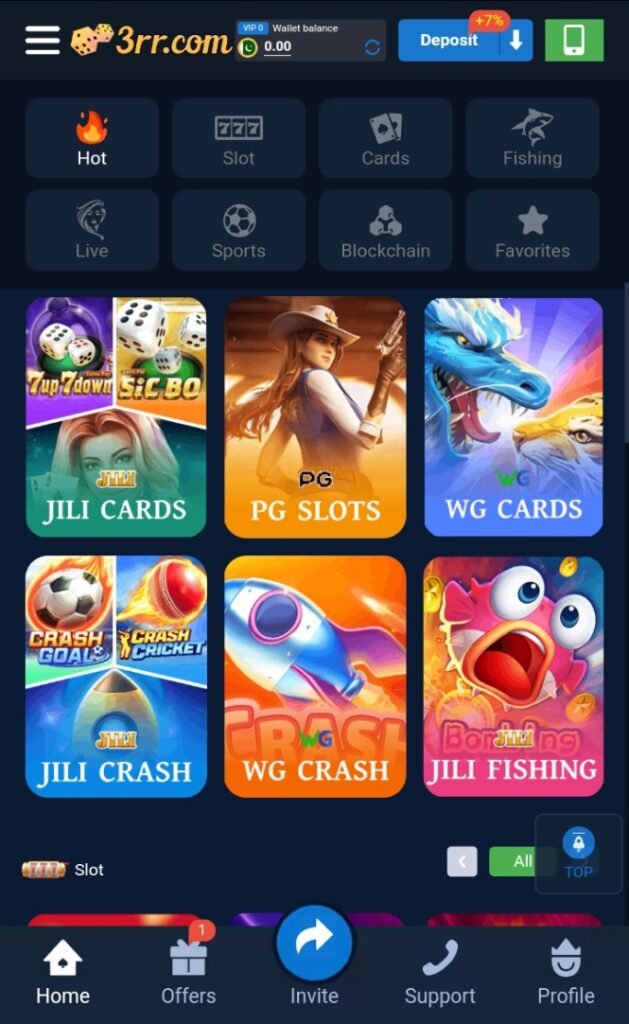Screen dimensions: 629x1024
Task: Open the JILI CARDS tile
Action: point(116,417)
